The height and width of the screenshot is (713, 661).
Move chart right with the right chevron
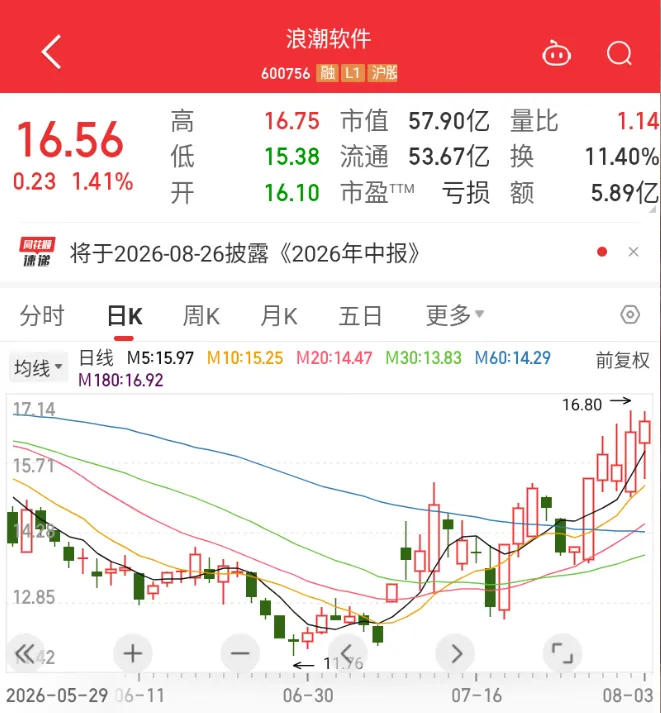click(455, 654)
